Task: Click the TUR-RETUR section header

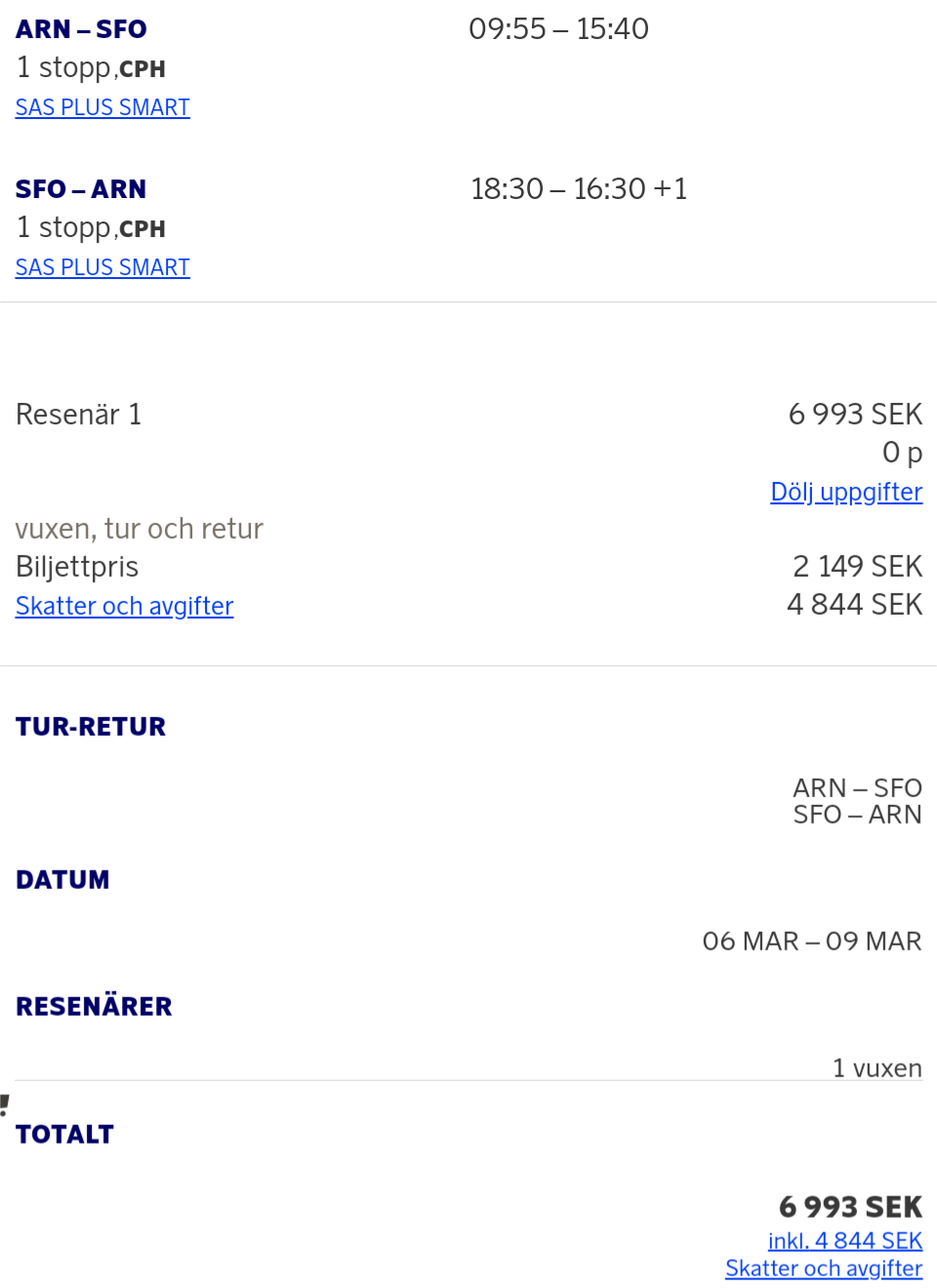Action: pyautogui.click(x=90, y=726)
